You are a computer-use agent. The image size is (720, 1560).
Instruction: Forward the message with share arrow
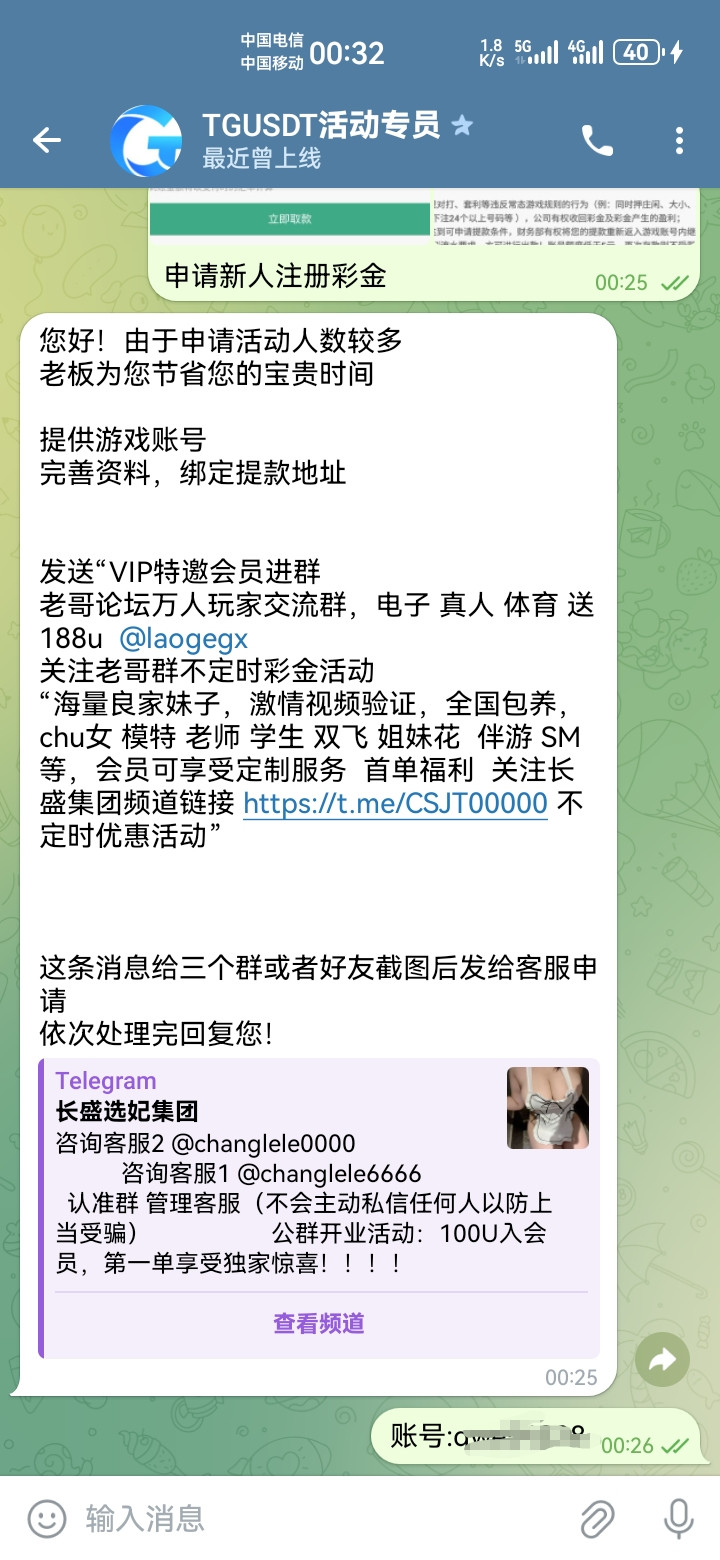tap(662, 1359)
